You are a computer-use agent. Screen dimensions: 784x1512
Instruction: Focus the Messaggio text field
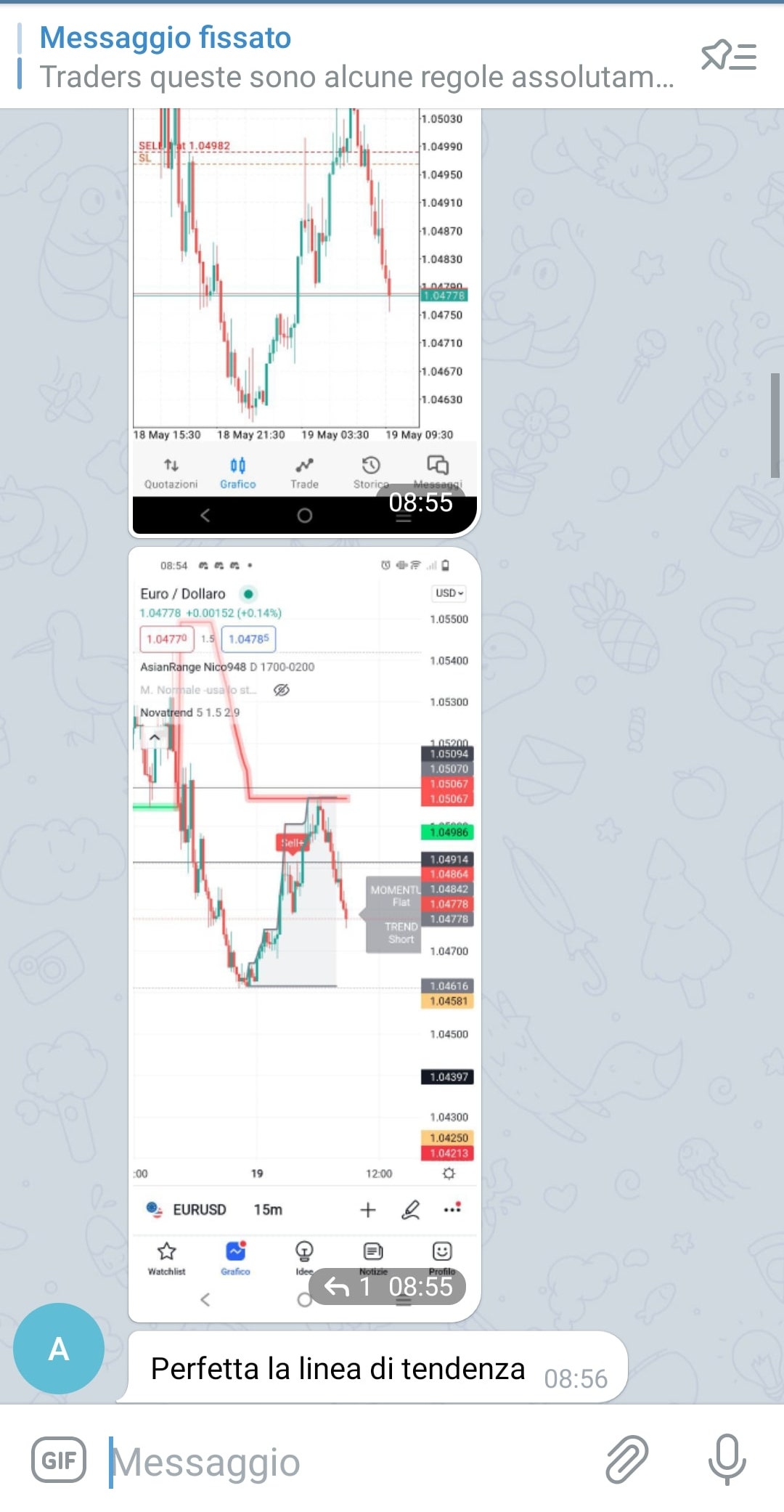348,1461
